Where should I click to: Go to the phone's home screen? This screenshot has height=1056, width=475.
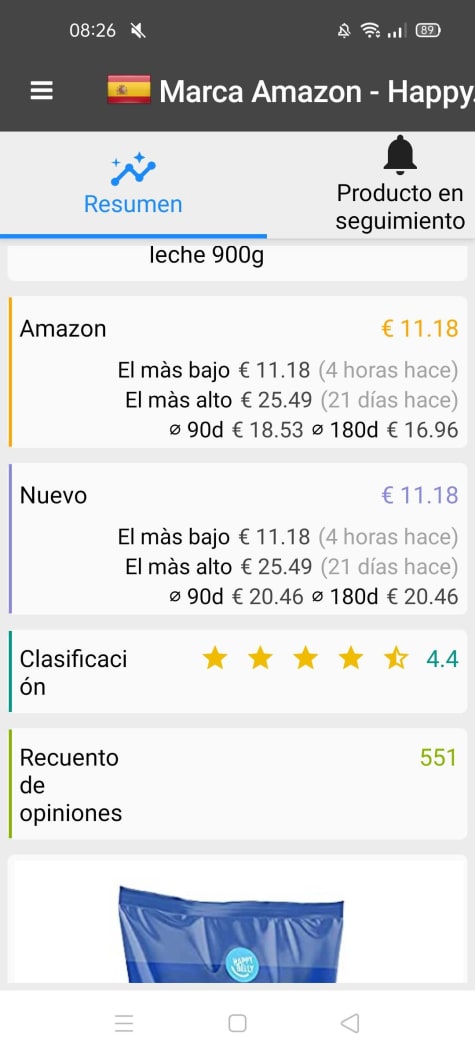pyautogui.click(x=237, y=1023)
